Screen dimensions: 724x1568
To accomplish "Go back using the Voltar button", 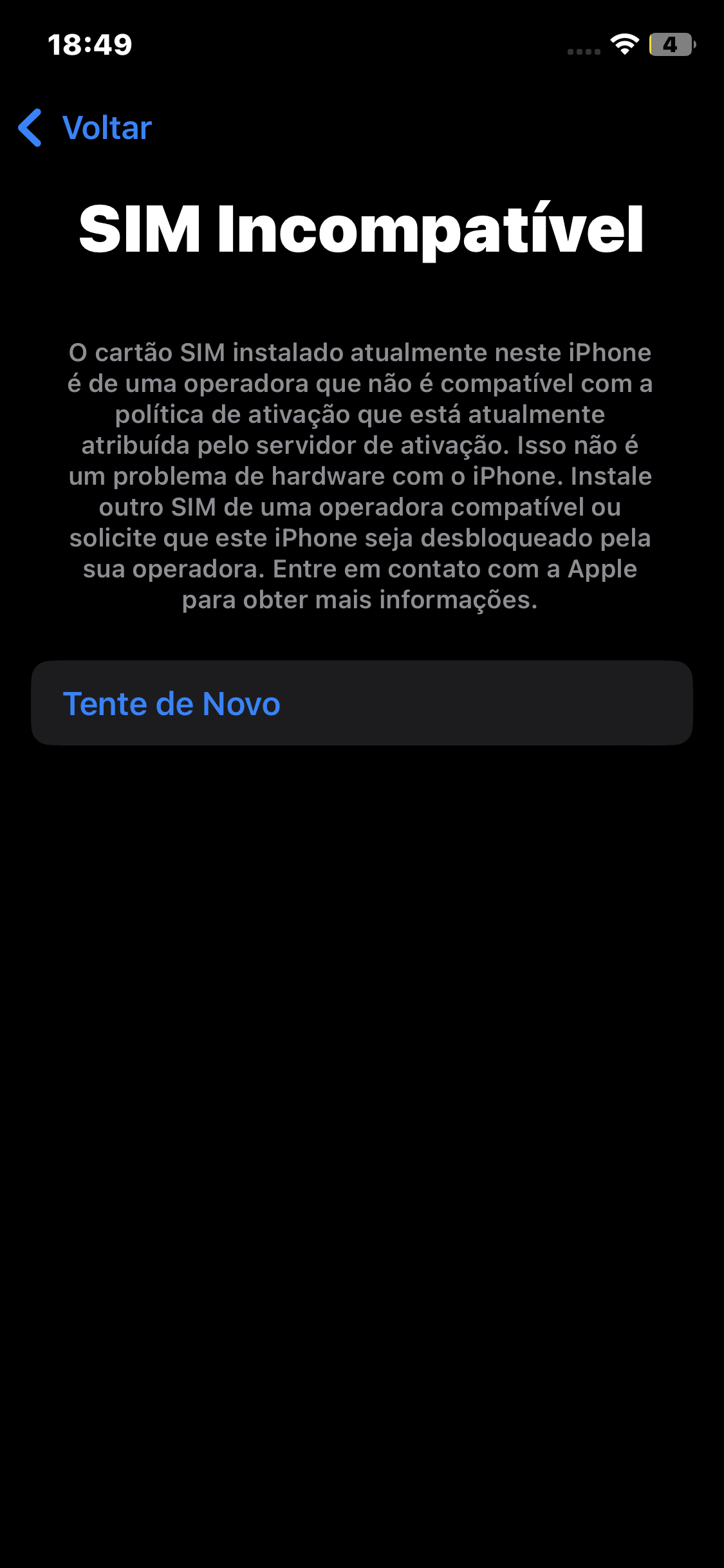I will coord(86,127).
